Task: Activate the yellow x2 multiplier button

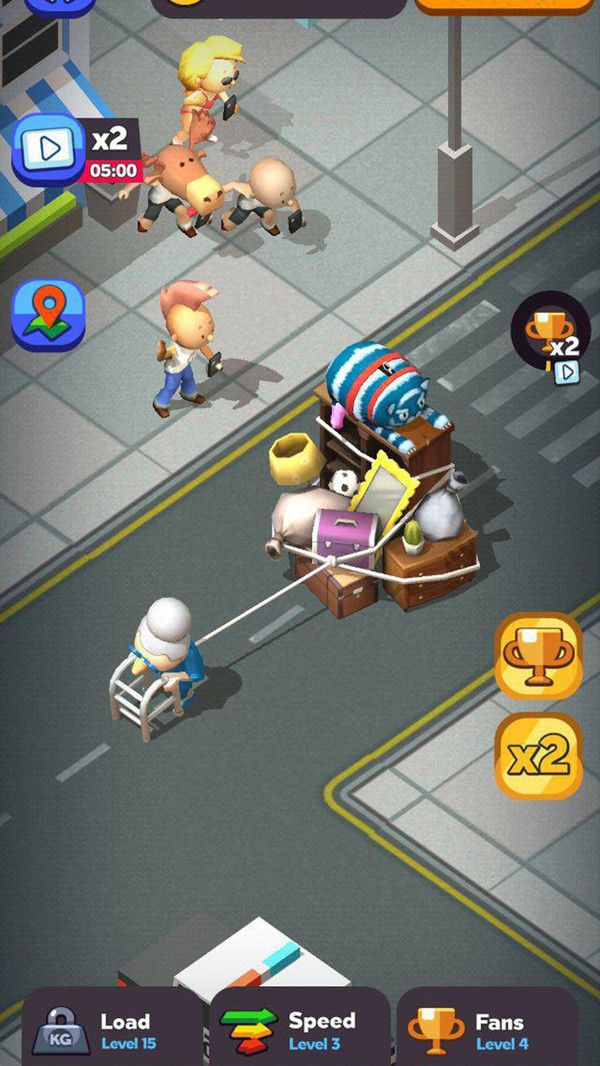Action: point(538,756)
